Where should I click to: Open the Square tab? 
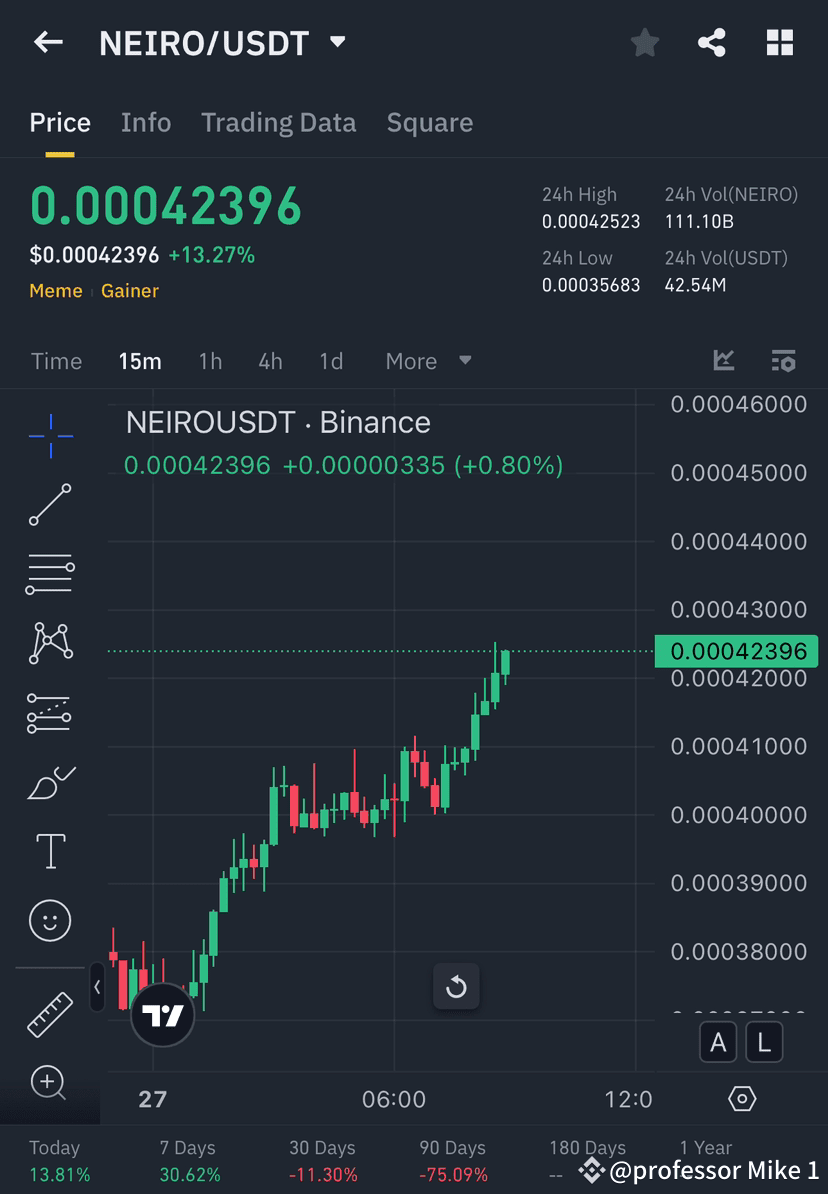point(429,122)
